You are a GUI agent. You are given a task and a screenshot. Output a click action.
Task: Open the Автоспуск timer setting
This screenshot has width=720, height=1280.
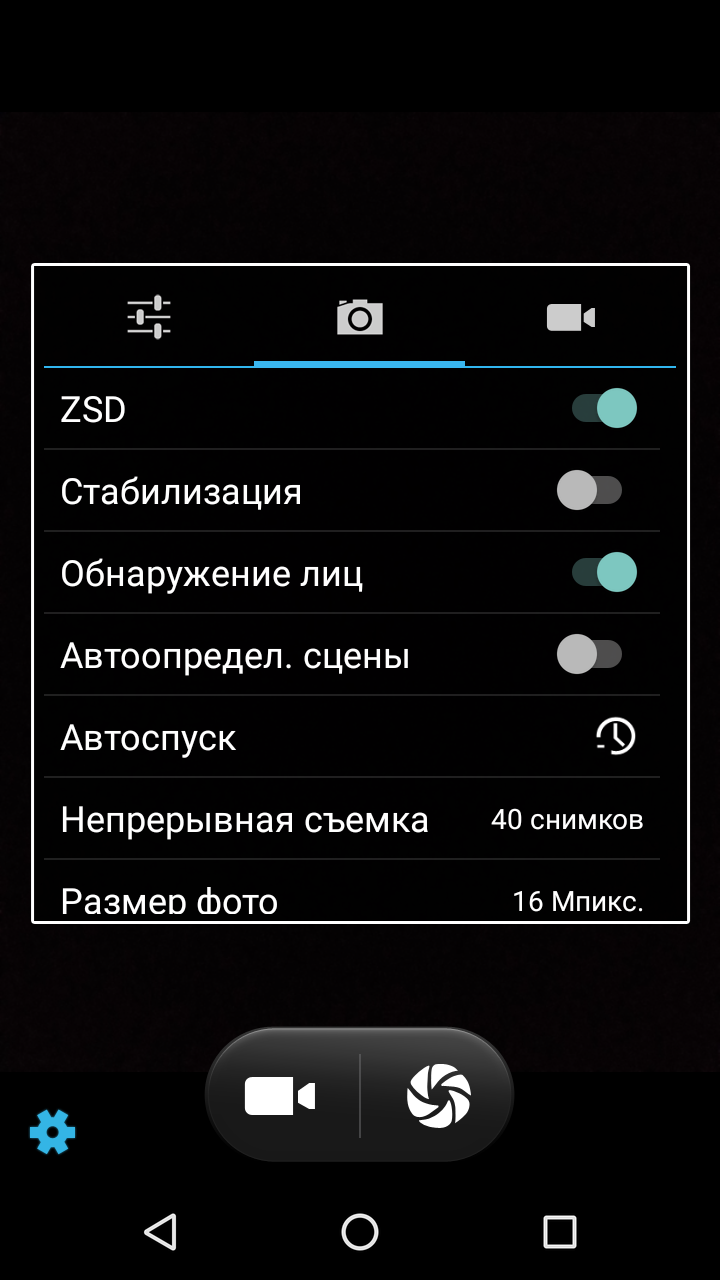(352, 737)
